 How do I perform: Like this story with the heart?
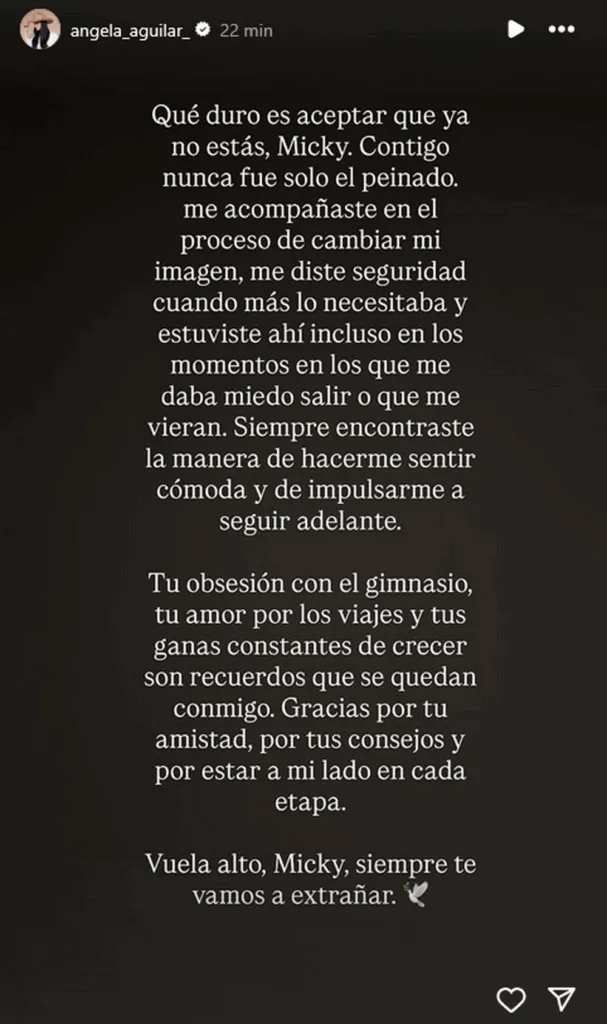coord(511,998)
